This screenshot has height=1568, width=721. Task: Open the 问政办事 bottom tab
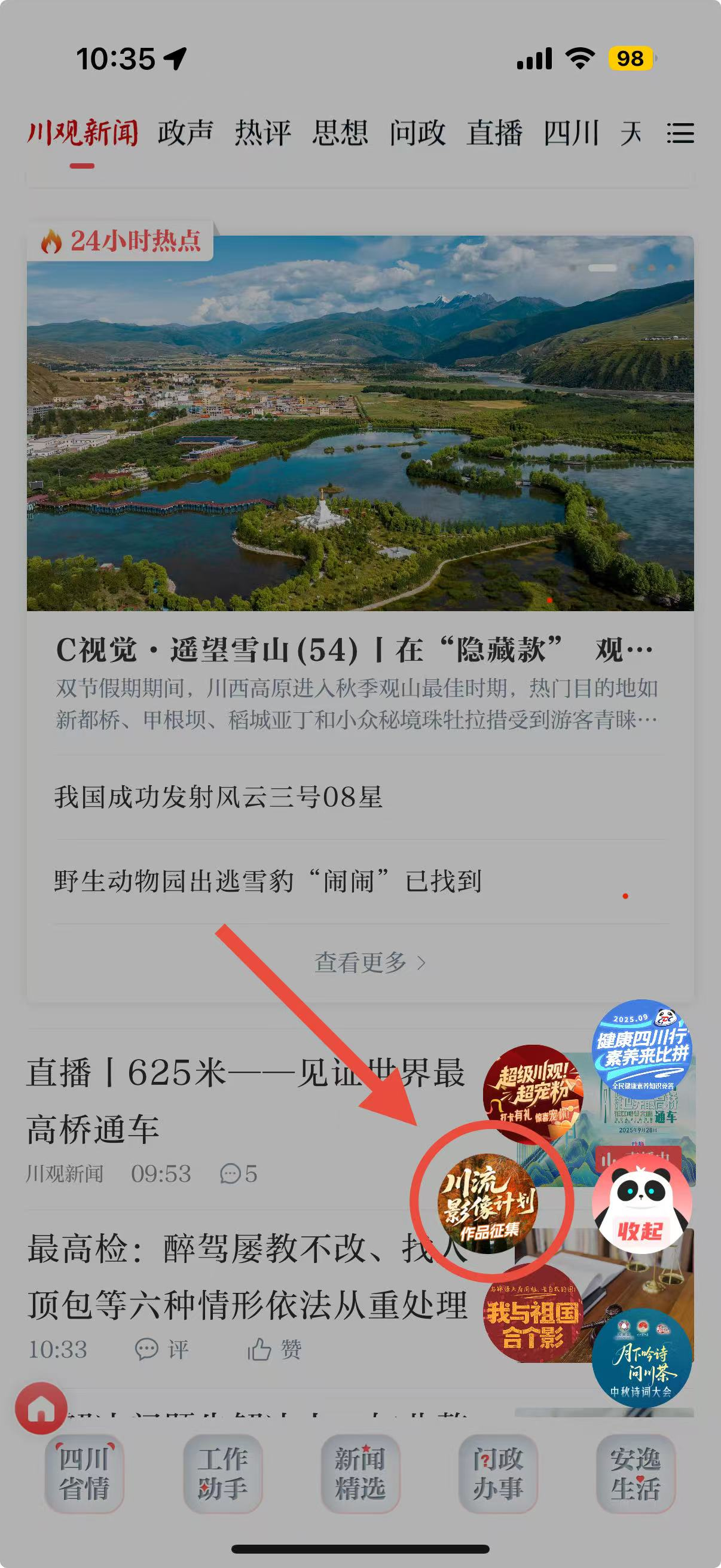pos(497,1474)
